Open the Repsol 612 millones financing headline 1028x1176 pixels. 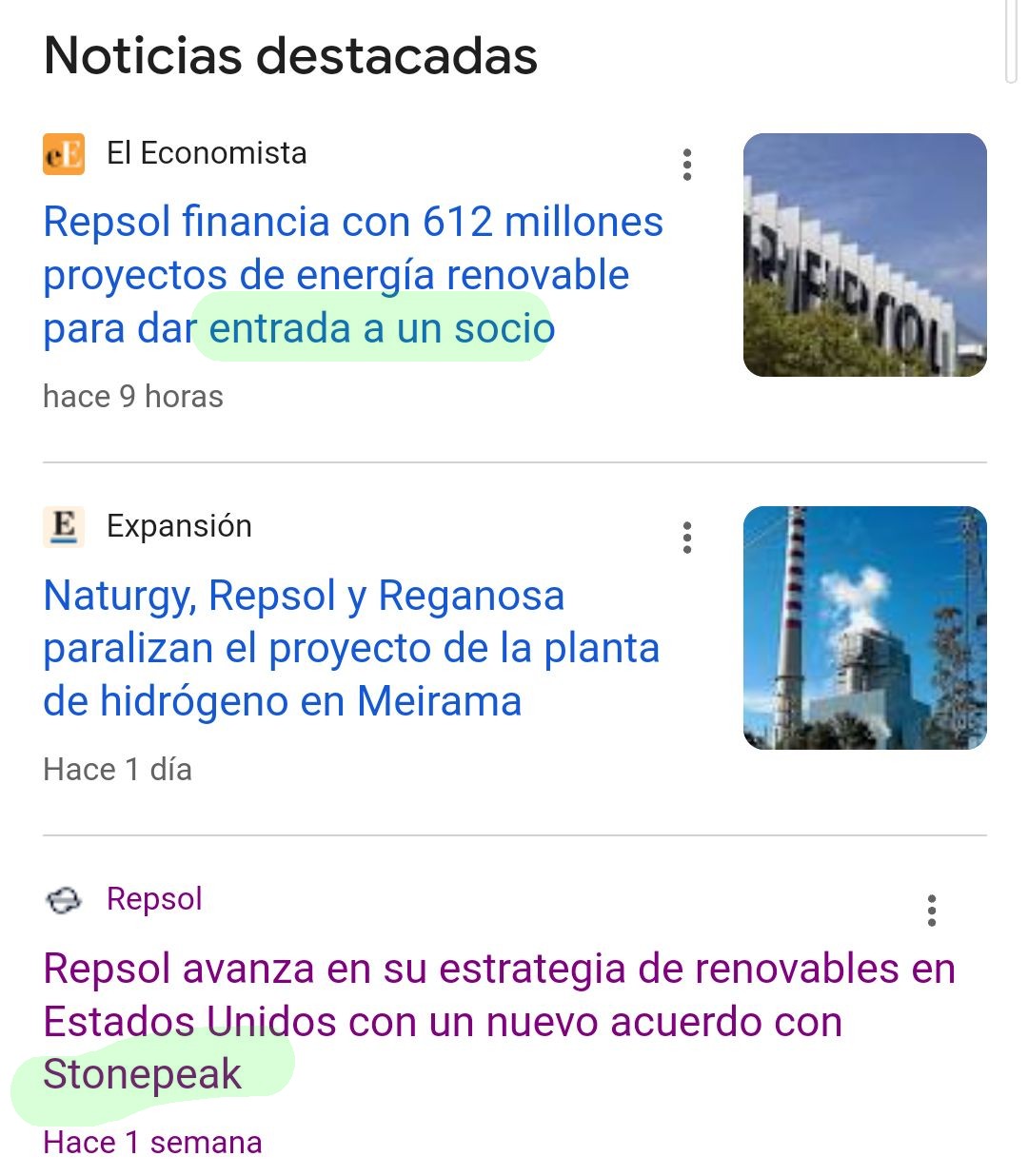[x=354, y=274]
